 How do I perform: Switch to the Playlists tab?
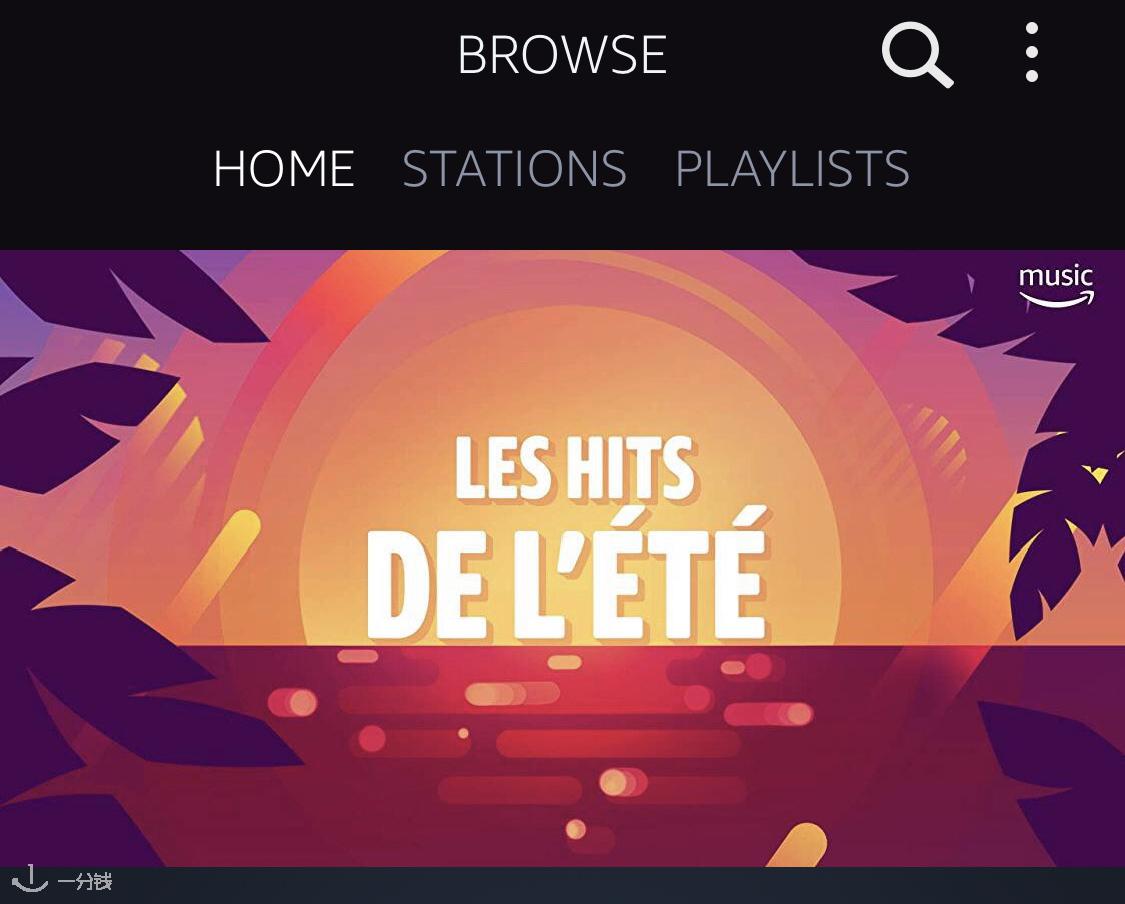tap(792, 168)
